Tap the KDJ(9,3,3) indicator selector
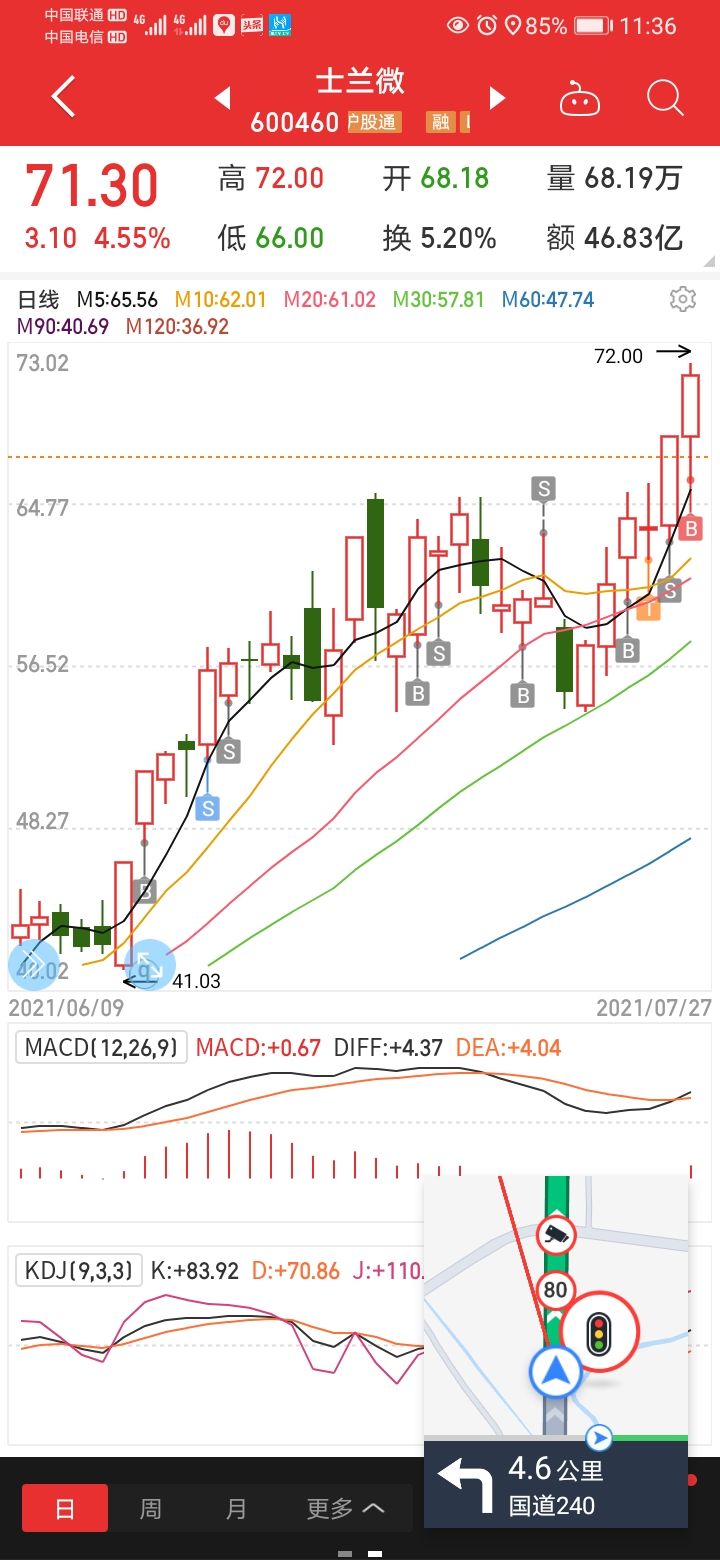The height and width of the screenshot is (1560, 720). pos(77,1271)
